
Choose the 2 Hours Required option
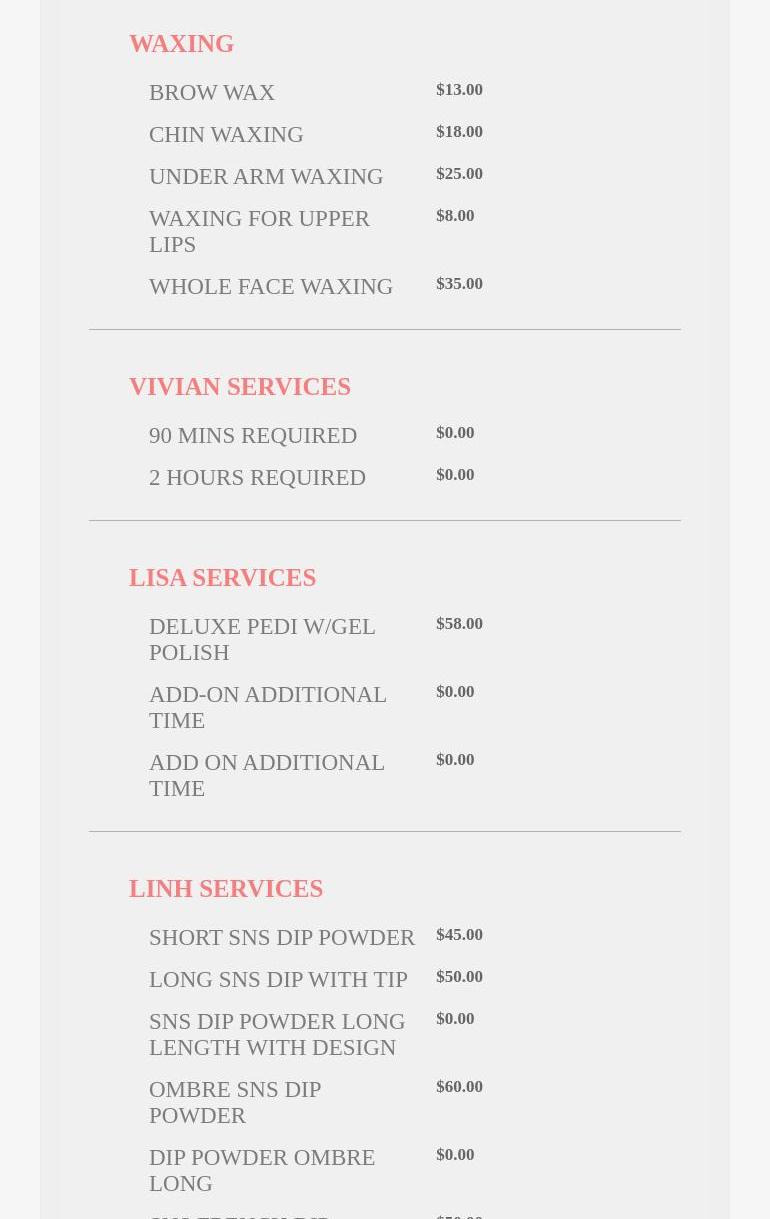pos(257,477)
